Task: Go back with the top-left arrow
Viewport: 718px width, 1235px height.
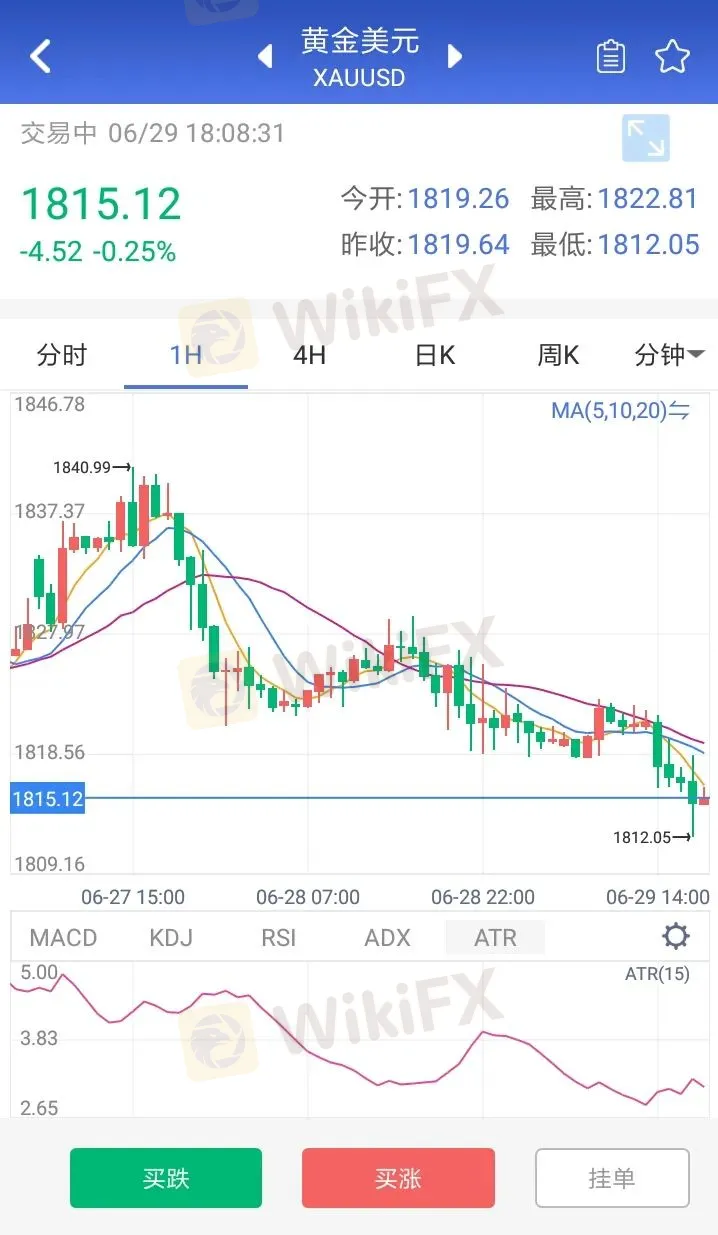Action: (x=40, y=57)
